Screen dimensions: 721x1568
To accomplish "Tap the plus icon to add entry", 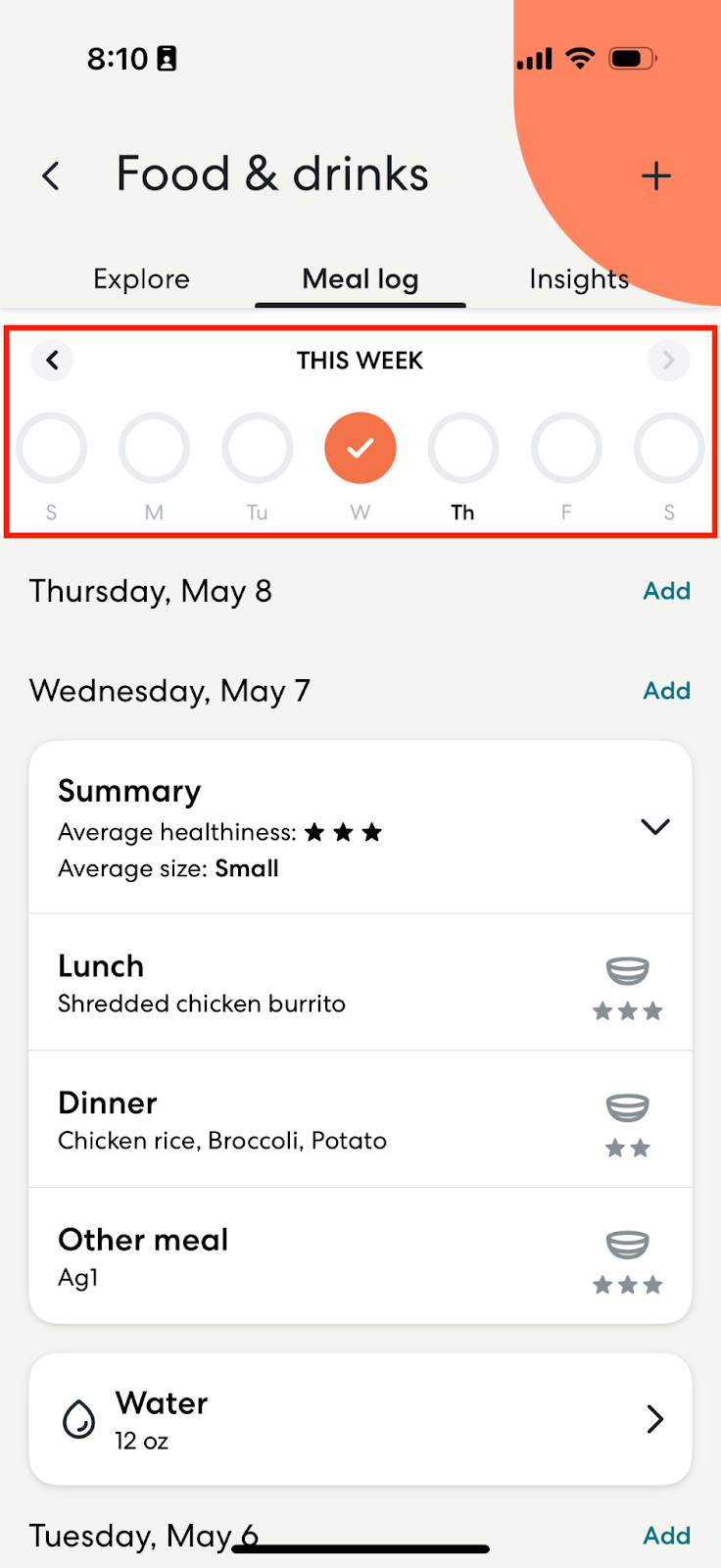I will click(x=655, y=176).
